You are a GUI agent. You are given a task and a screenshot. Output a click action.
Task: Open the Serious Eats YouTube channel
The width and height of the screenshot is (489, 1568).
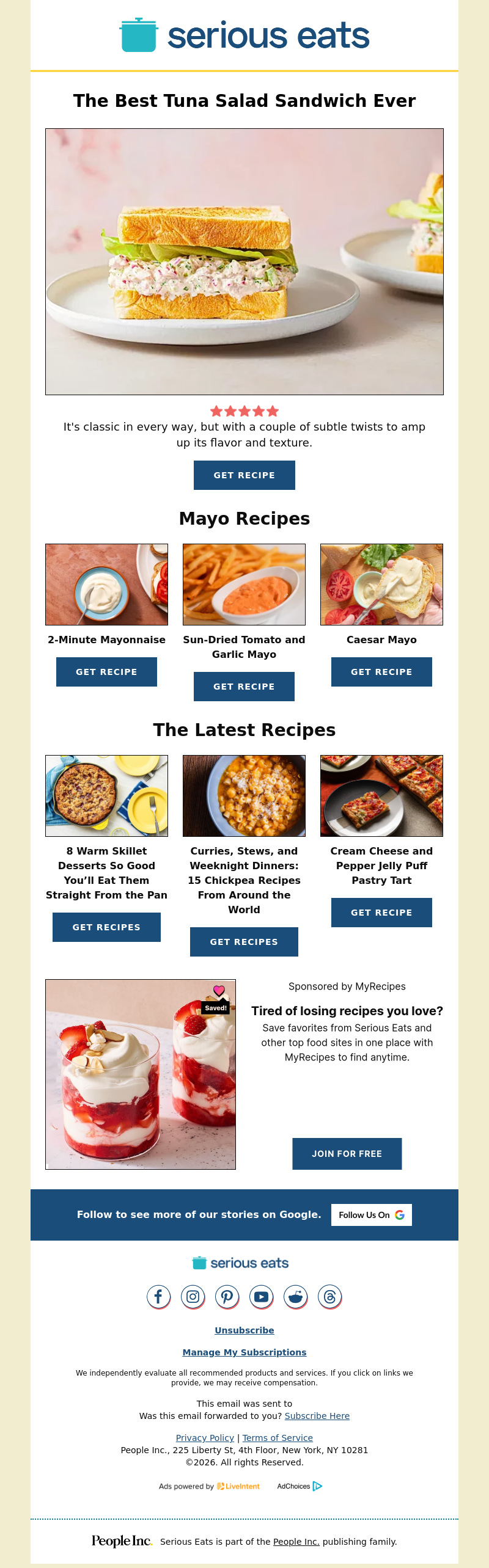click(261, 1296)
